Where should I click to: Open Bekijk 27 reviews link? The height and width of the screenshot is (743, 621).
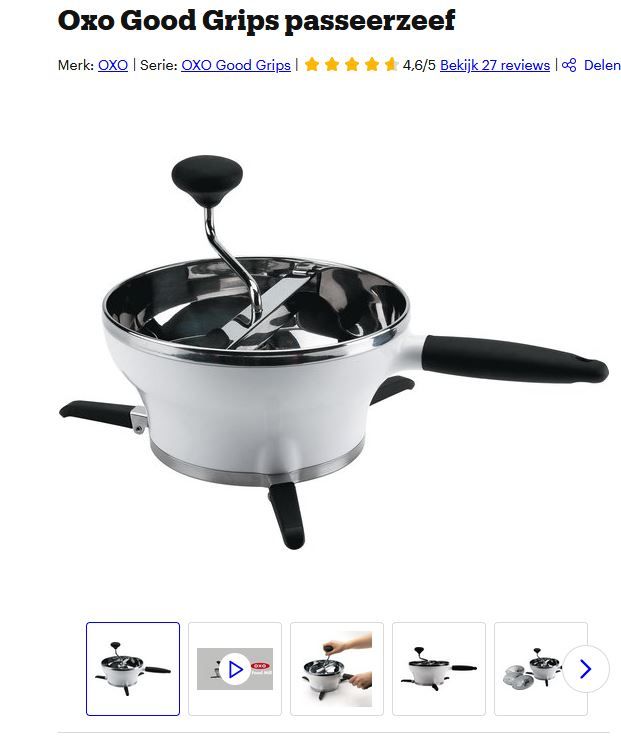495,65
